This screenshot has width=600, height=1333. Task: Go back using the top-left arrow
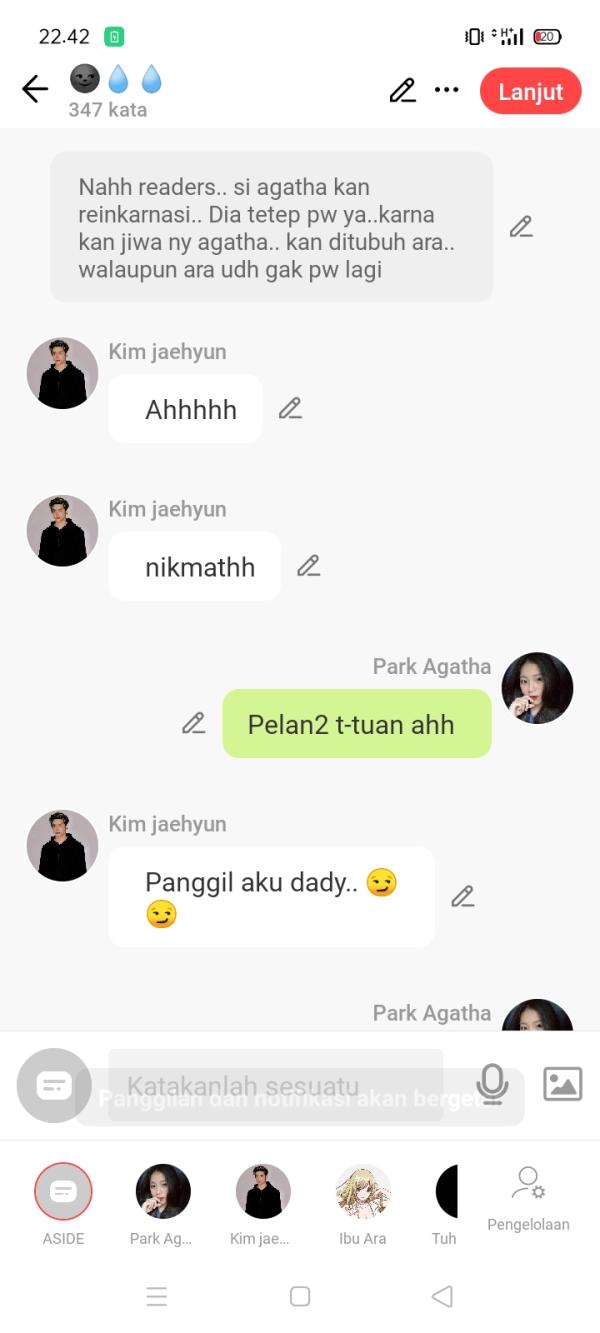(x=35, y=90)
